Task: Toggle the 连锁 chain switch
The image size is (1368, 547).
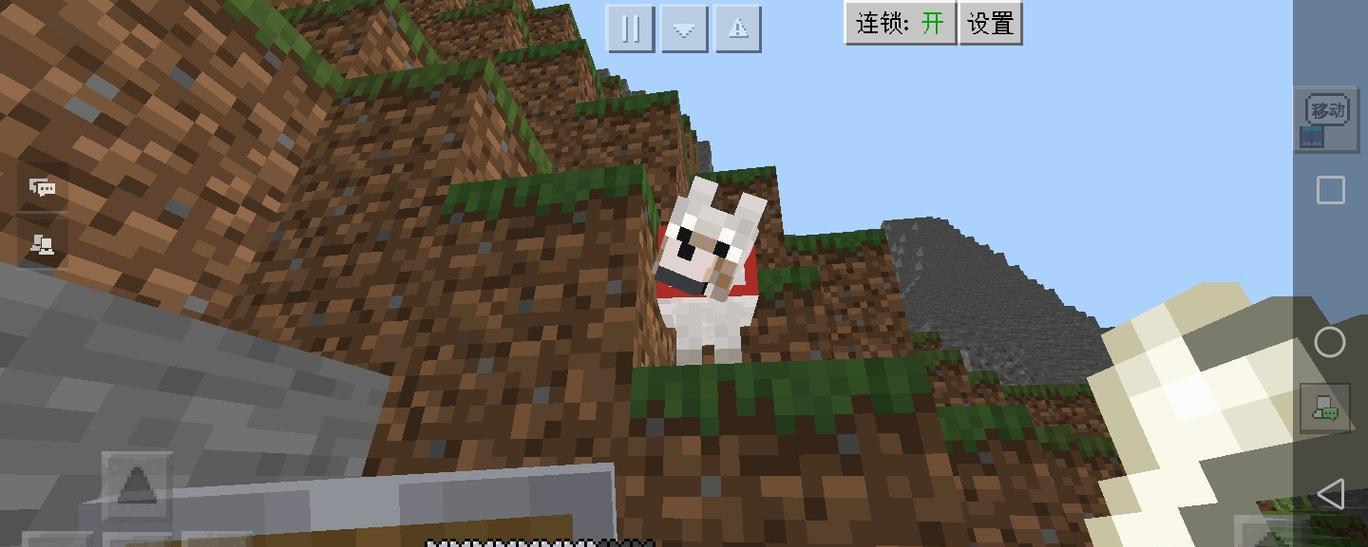Action: [900, 24]
